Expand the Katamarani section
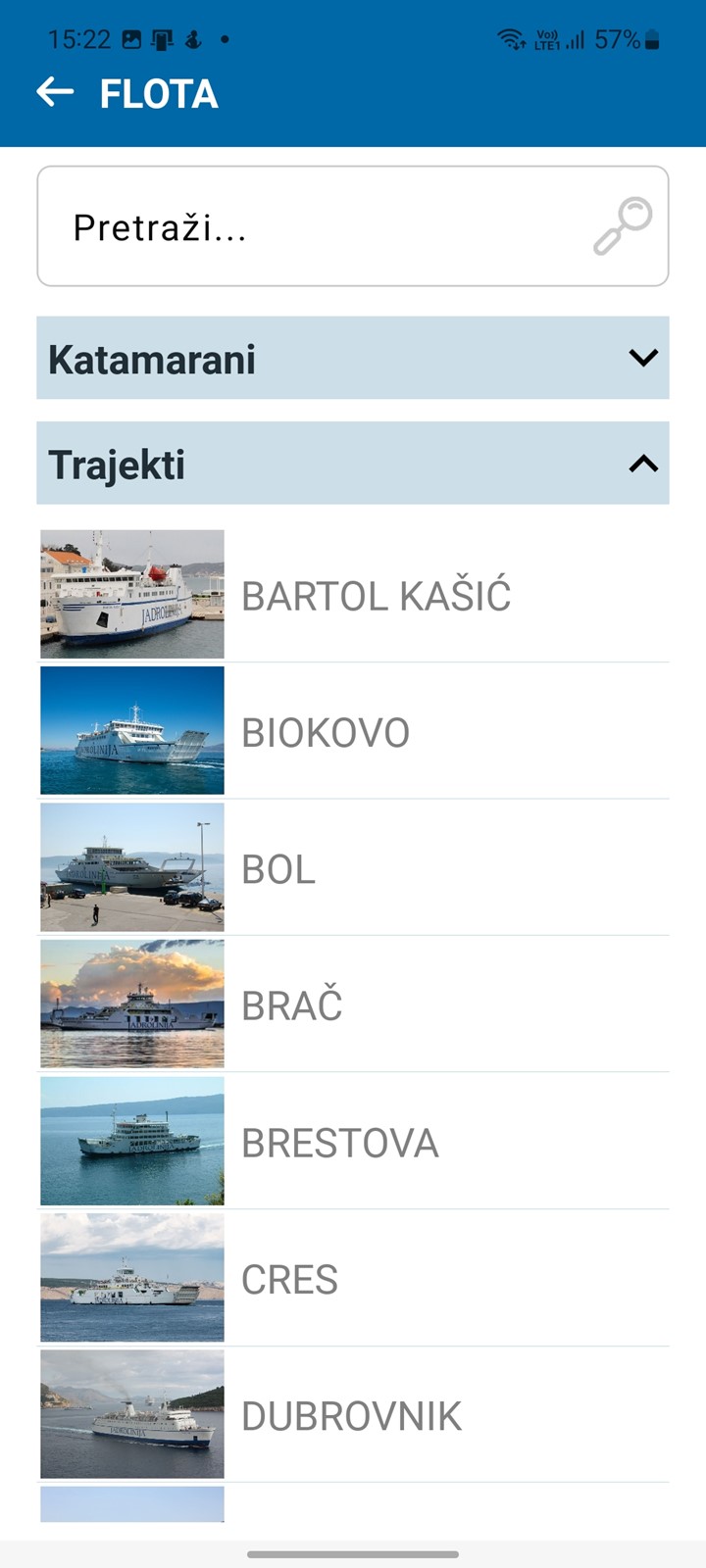Viewport: 706px width, 1568px height. pyautogui.click(x=353, y=358)
